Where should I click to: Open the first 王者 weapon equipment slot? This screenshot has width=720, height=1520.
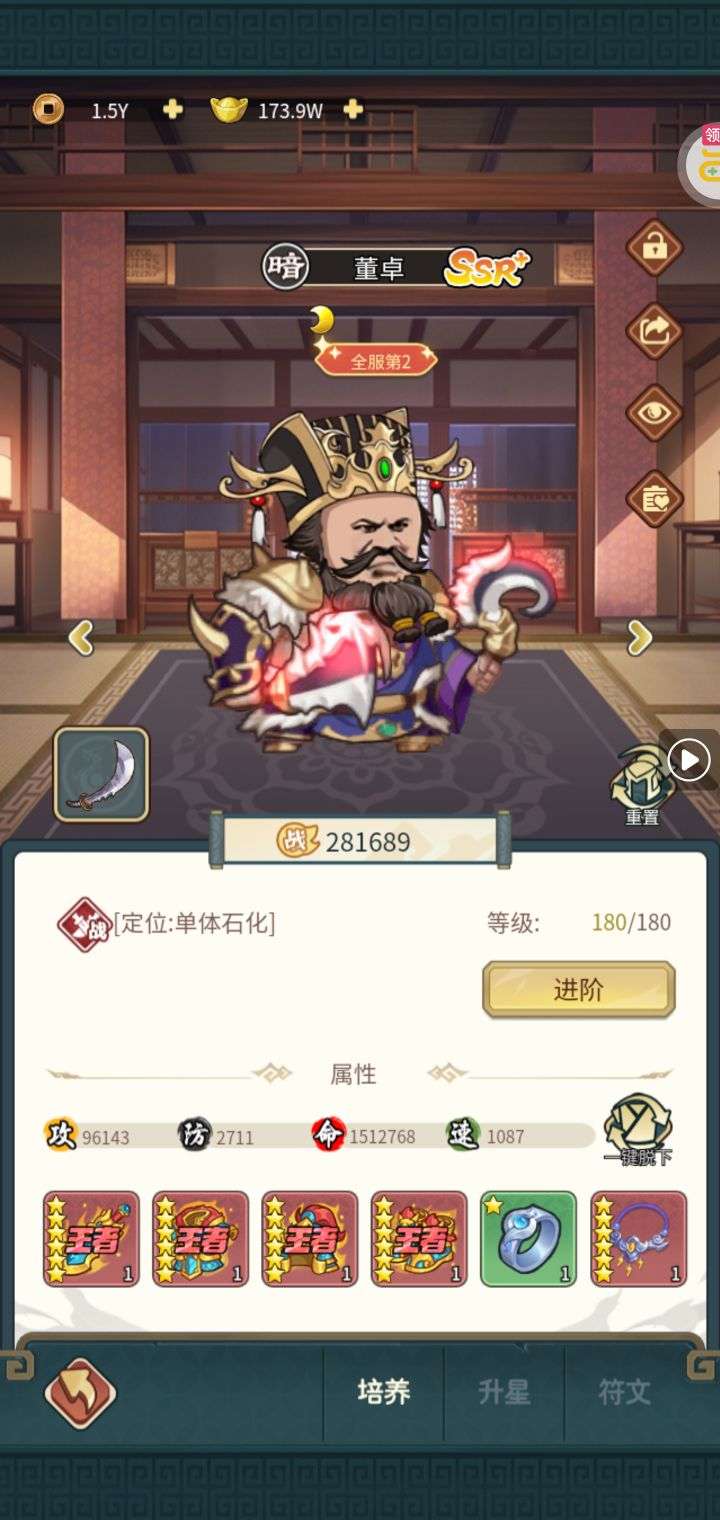(91, 1238)
